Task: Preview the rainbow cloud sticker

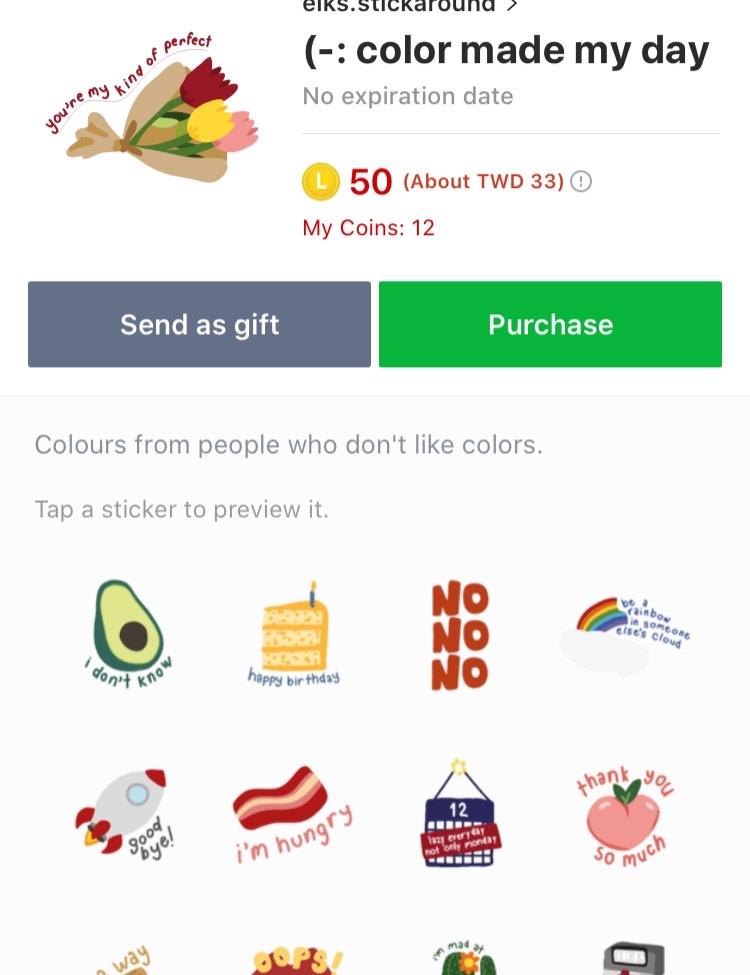Action: [625, 632]
